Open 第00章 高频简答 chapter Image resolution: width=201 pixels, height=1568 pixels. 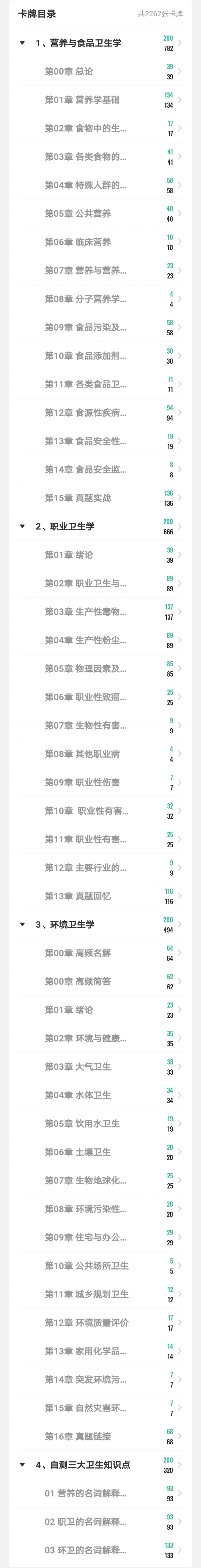pyautogui.click(x=77, y=981)
